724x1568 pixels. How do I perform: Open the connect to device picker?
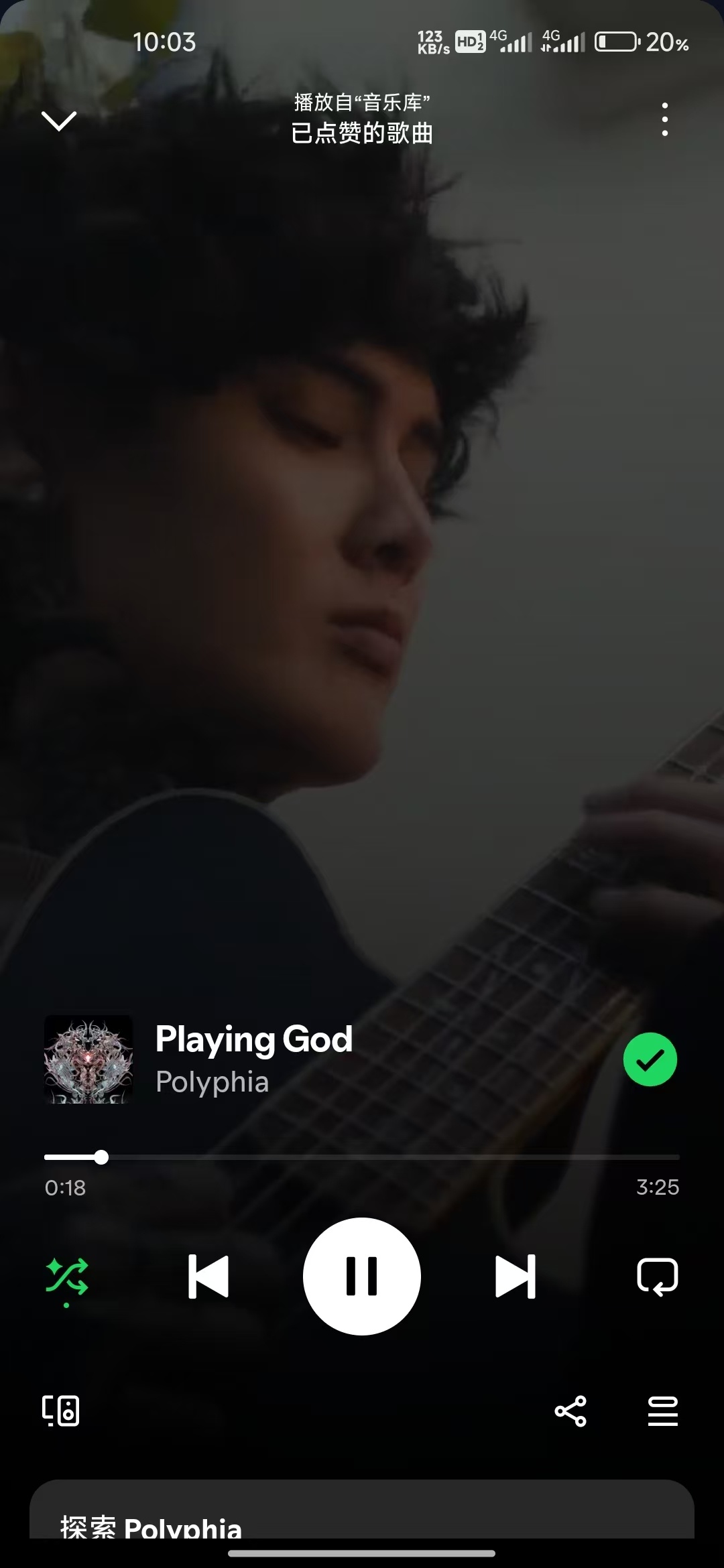pyautogui.click(x=61, y=1411)
